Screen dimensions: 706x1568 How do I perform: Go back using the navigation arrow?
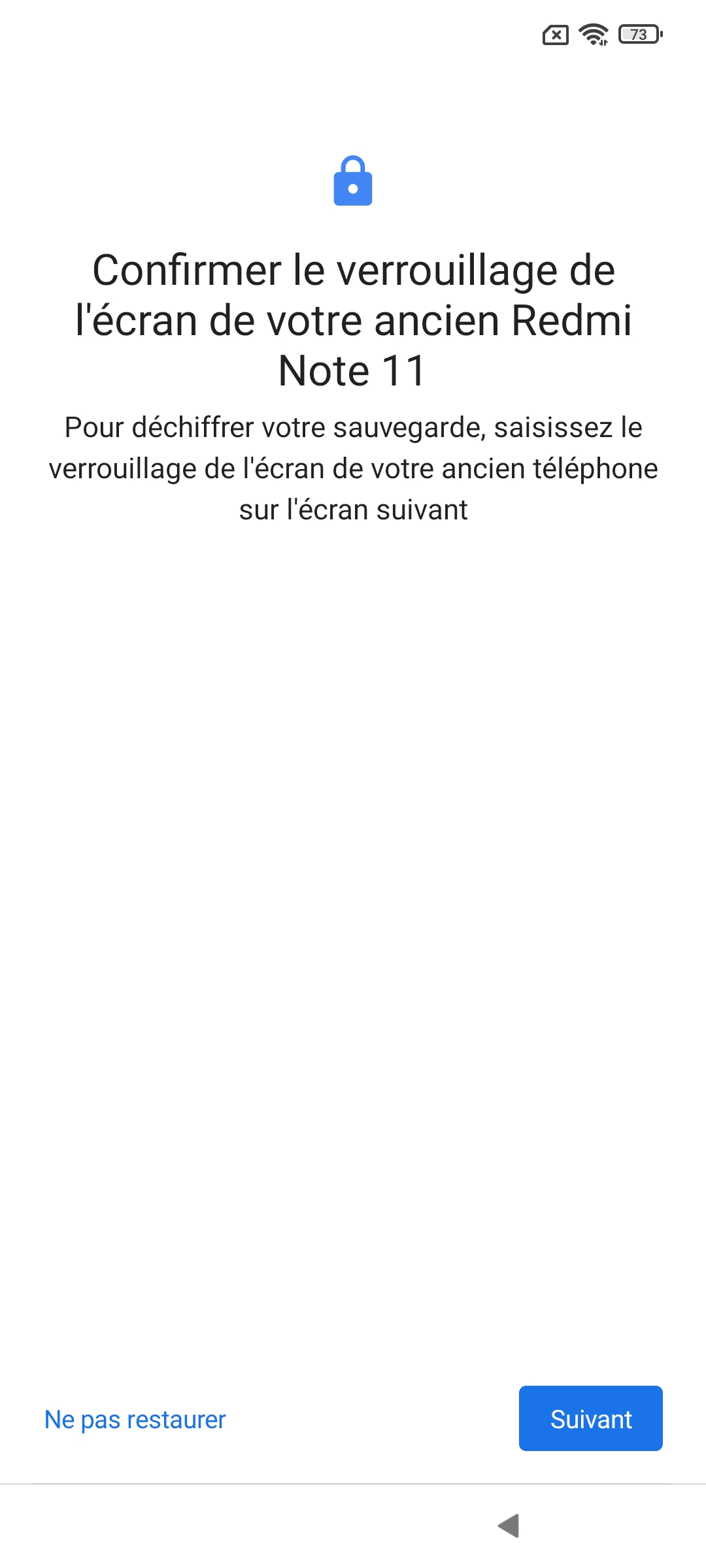click(x=509, y=1526)
